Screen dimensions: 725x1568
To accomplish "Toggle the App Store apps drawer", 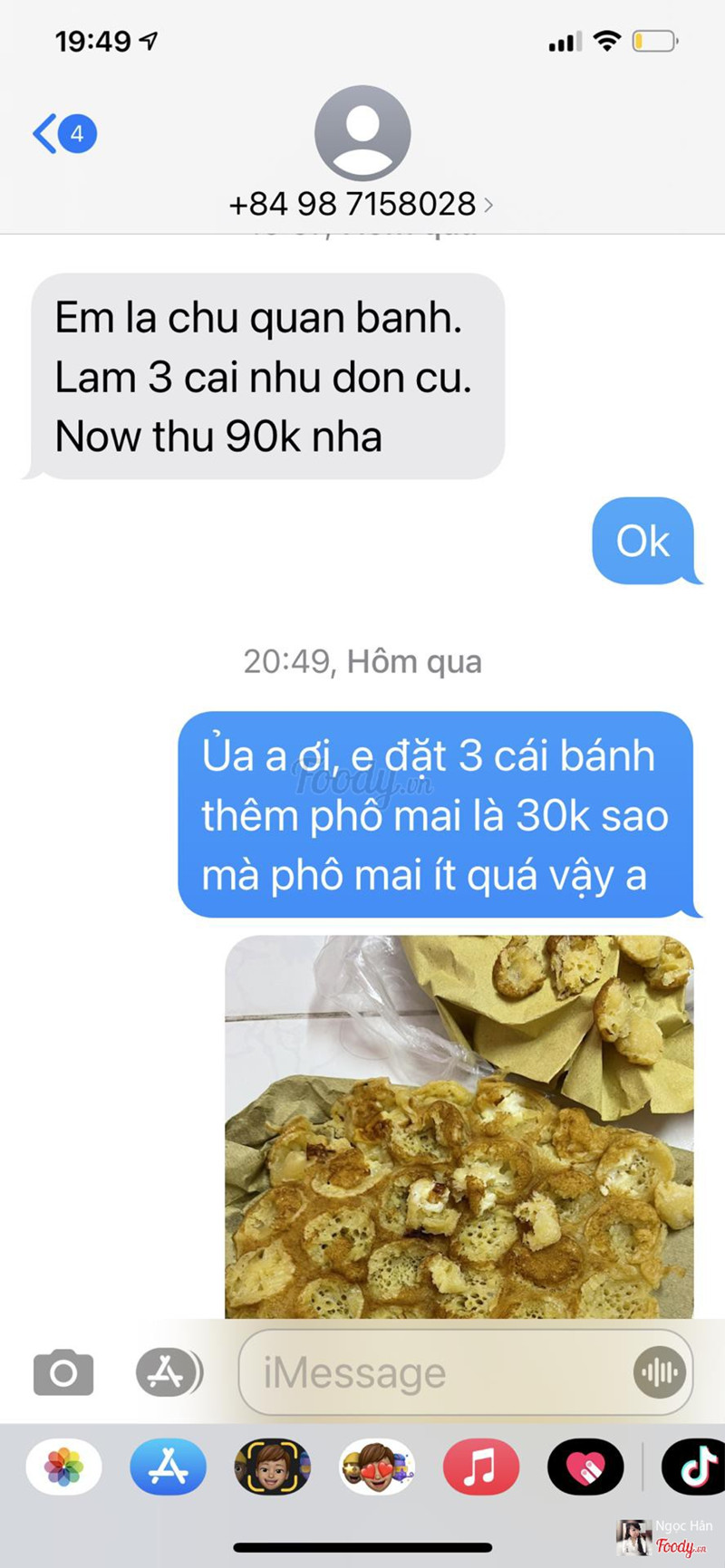I will [167, 1372].
